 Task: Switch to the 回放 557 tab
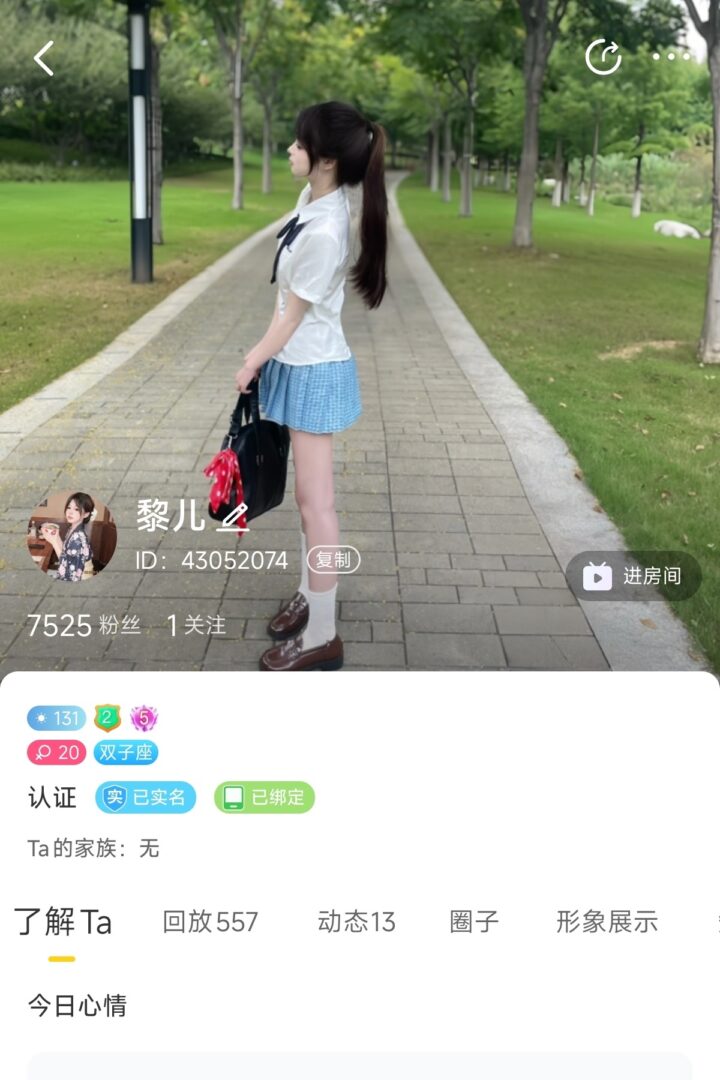point(210,922)
